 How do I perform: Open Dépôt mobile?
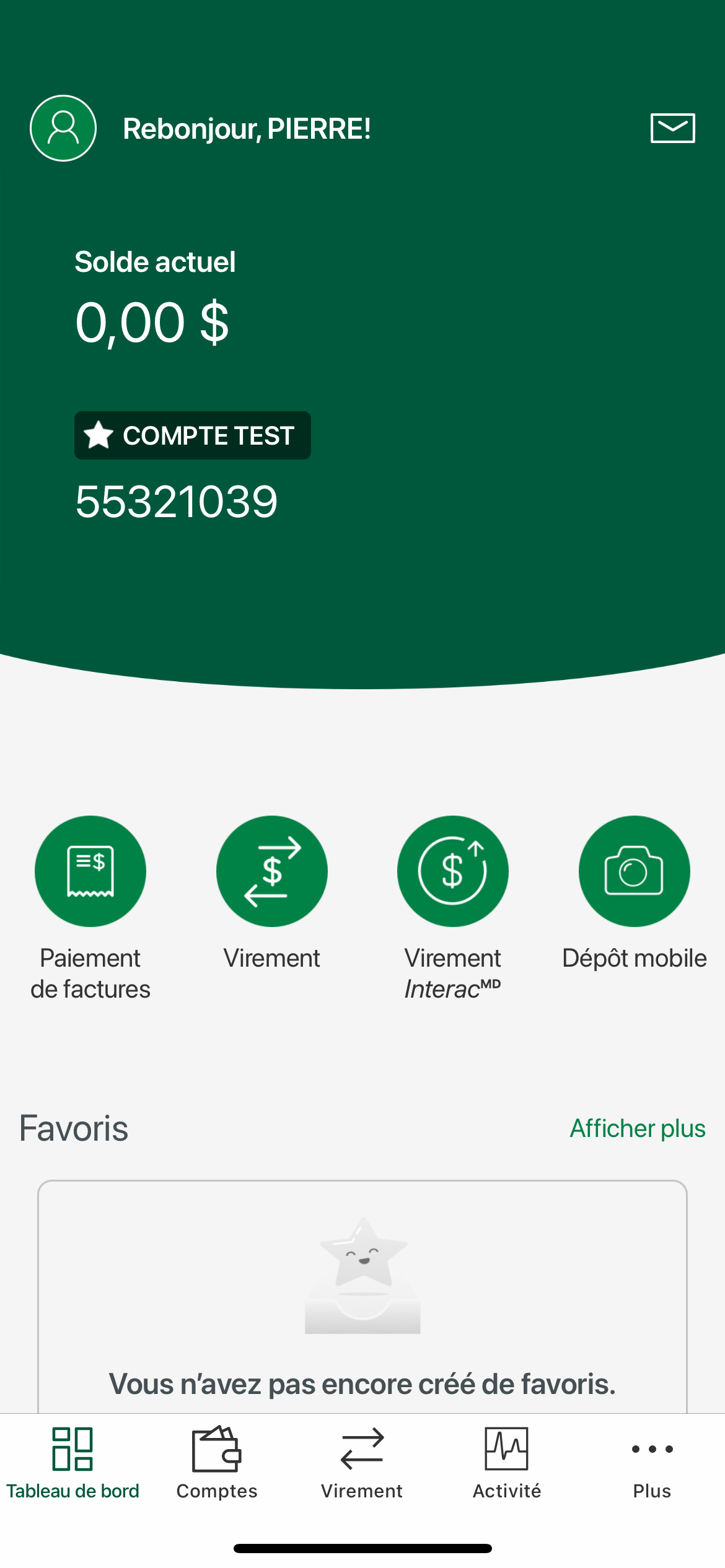pyautogui.click(x=634, y=871)
